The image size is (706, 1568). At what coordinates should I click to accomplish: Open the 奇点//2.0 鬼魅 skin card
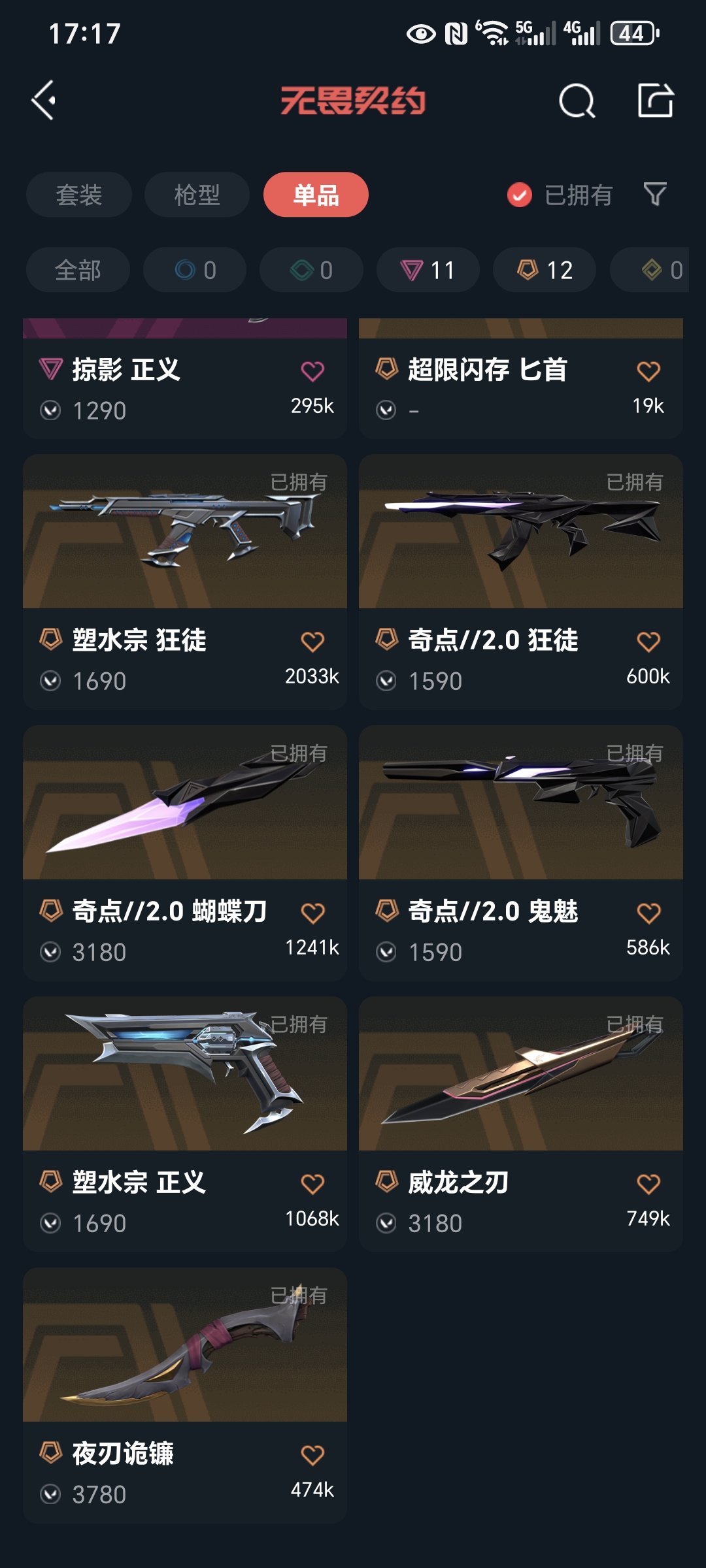pos(521,804)
